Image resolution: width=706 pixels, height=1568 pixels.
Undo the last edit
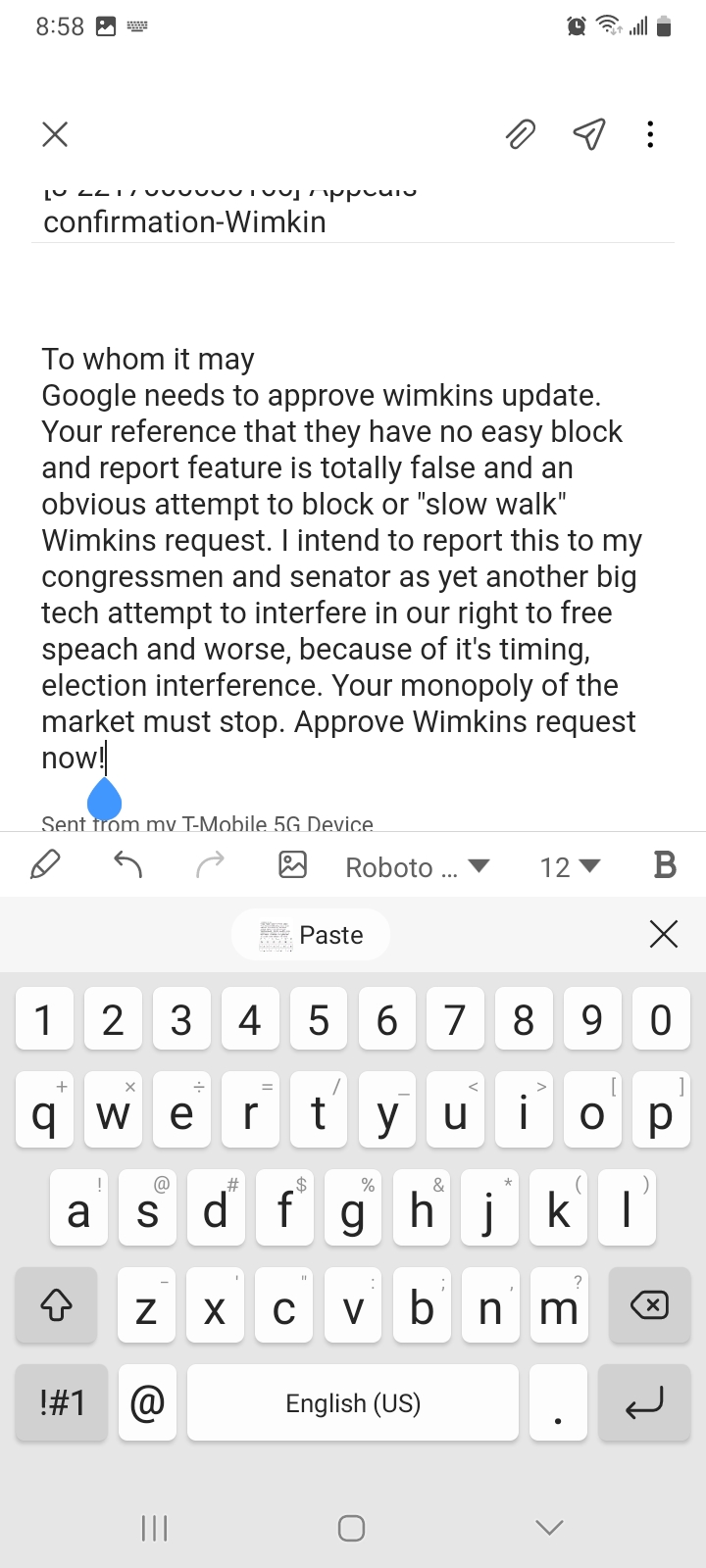(x=127, y=865)
